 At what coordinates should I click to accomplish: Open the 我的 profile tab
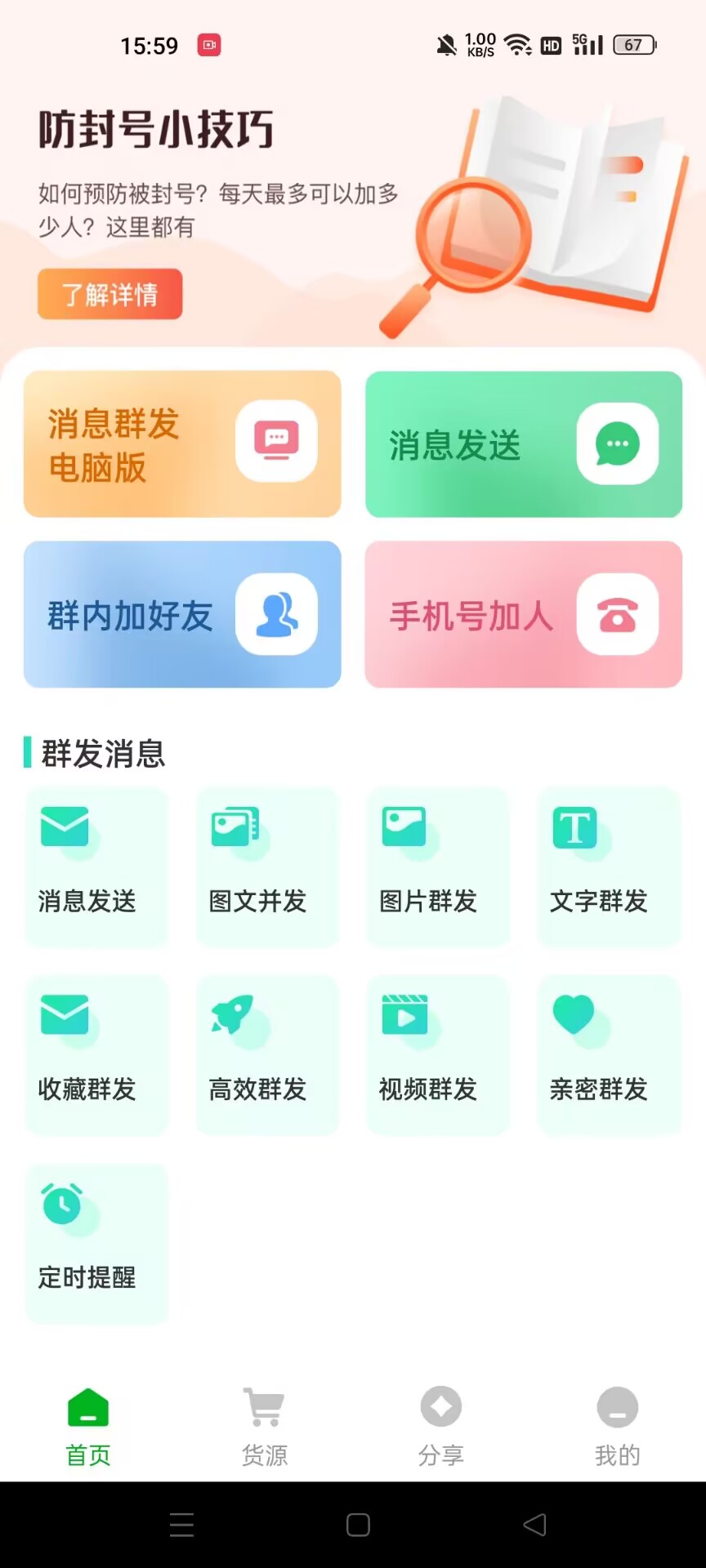618,1425
